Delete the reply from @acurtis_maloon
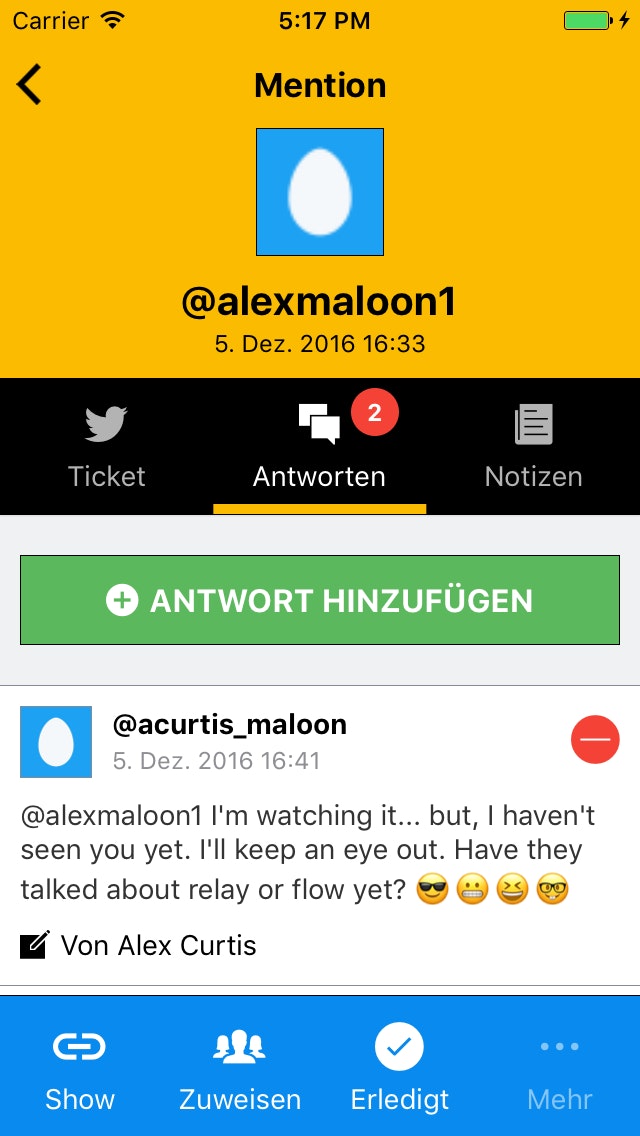640x1136 pixels. coord(595,740)
